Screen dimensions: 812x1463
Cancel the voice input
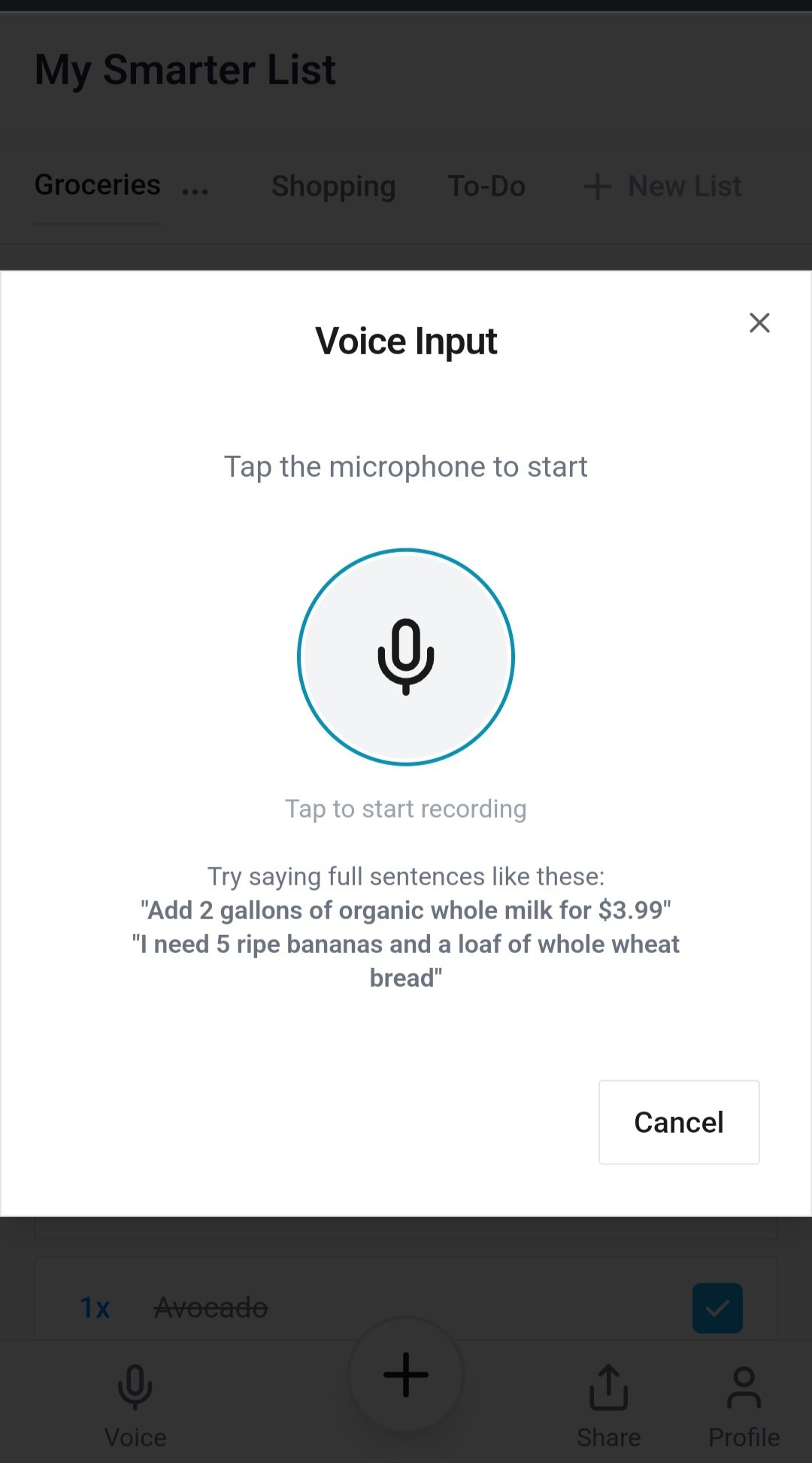(678, 1122)
